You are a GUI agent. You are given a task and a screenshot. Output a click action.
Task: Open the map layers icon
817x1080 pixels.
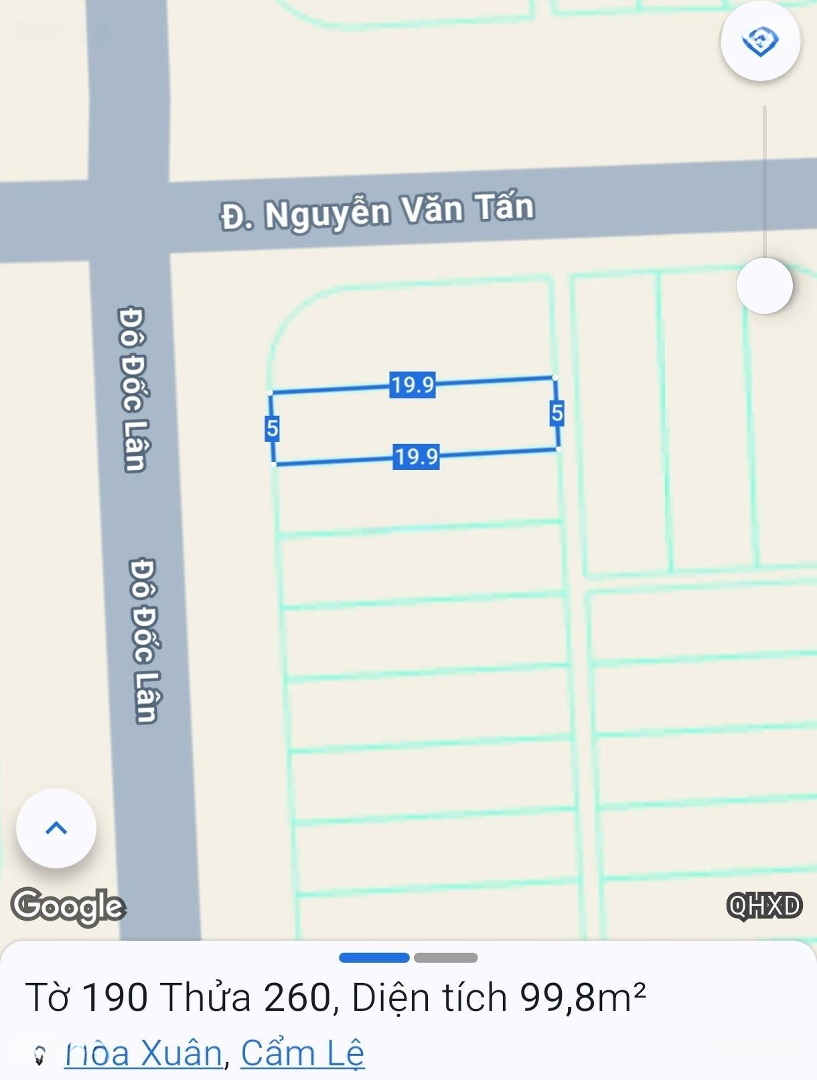(760, 42)
